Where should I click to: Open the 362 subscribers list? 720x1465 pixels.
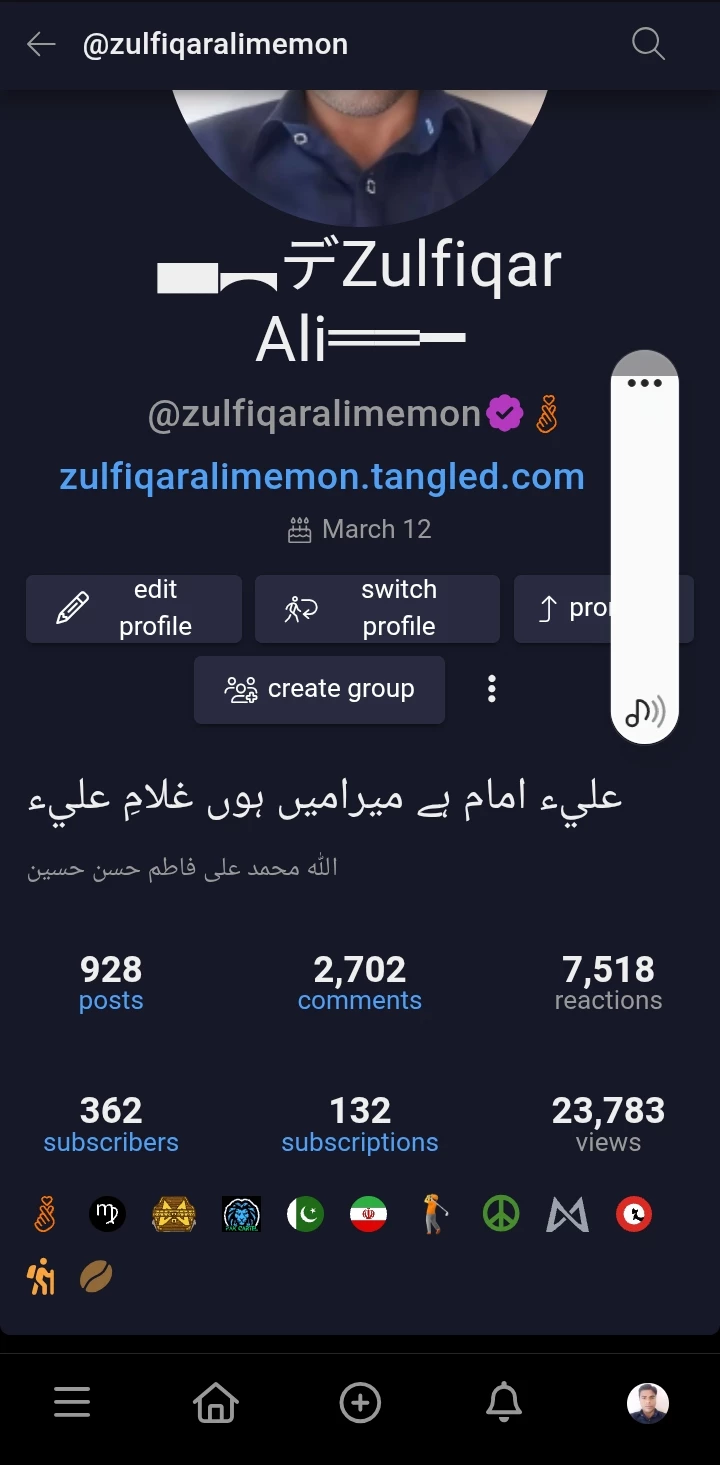(x=111, y=1125)
